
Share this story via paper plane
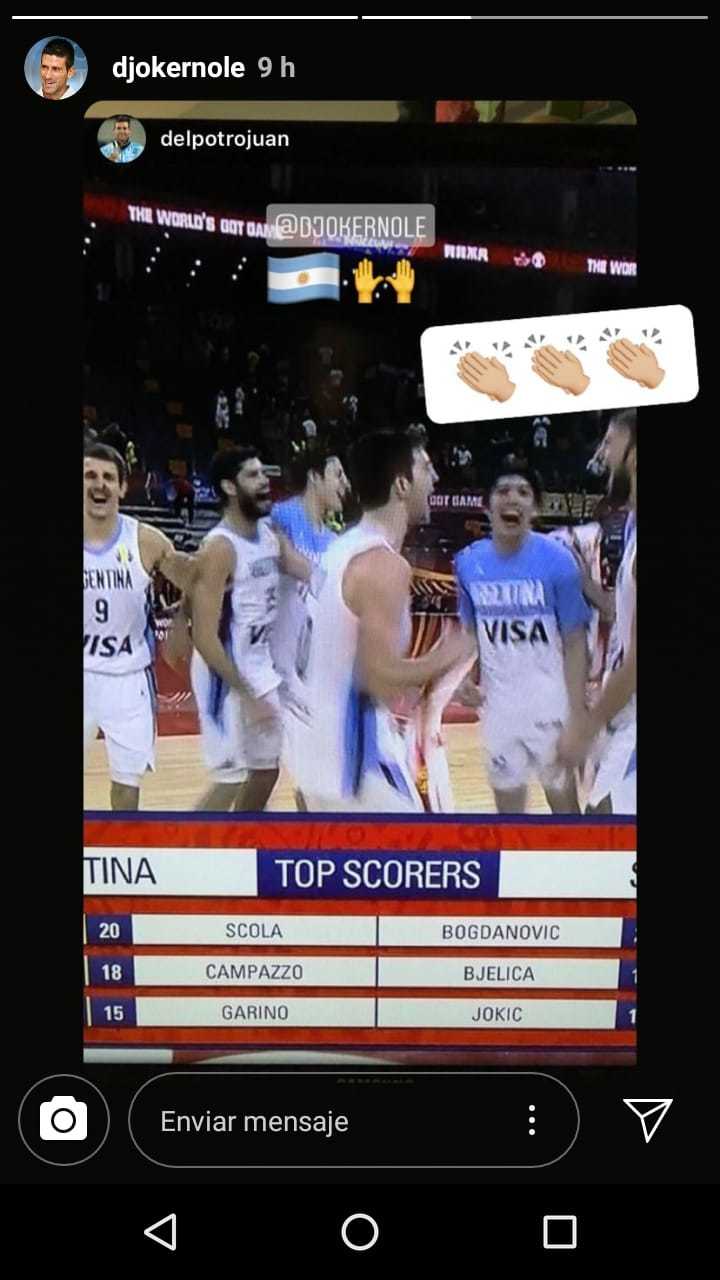[x=647, y=1119]
